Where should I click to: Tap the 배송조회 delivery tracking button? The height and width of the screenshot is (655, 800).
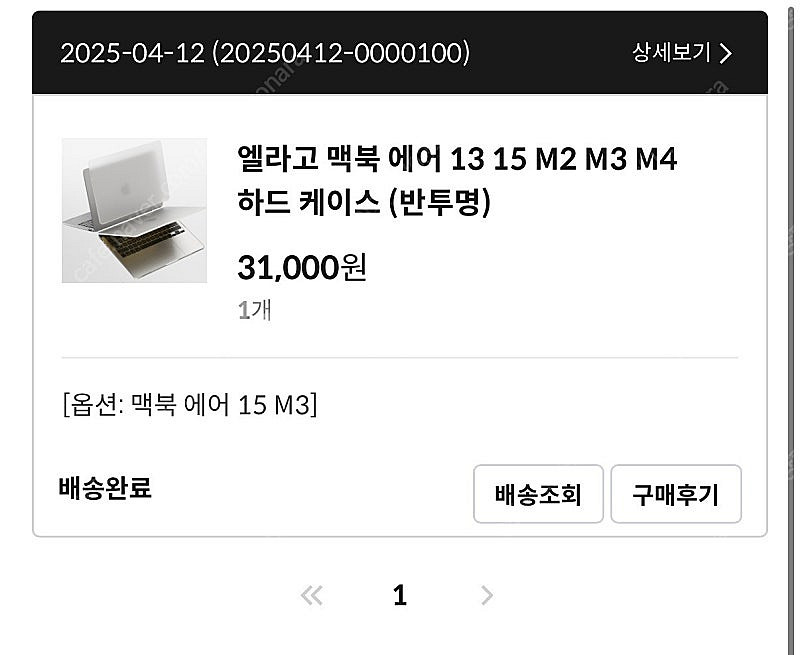[x=538, y=494]
